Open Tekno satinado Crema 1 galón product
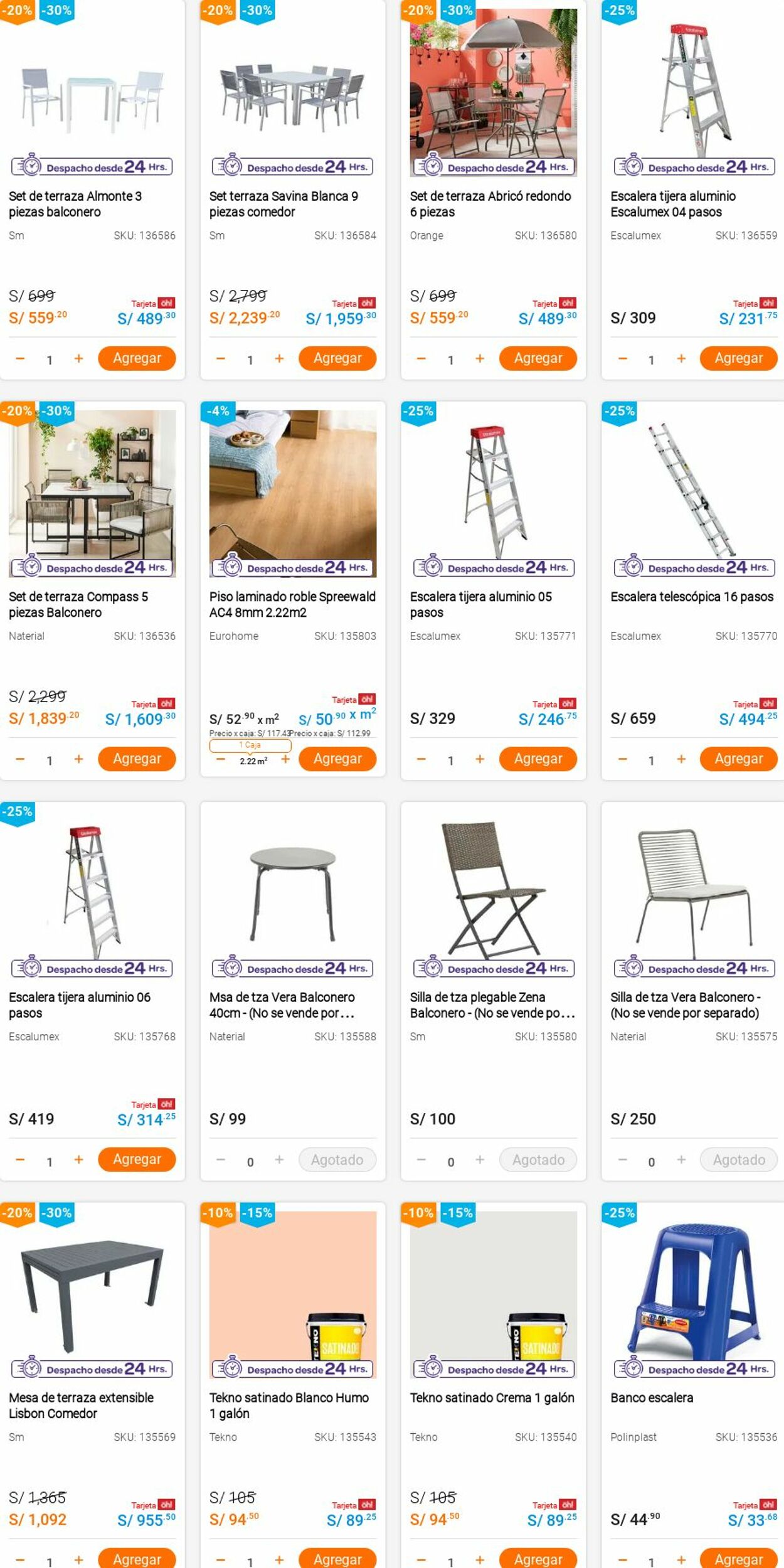Screen dimensions: 784x1568 coord(492,1398)
